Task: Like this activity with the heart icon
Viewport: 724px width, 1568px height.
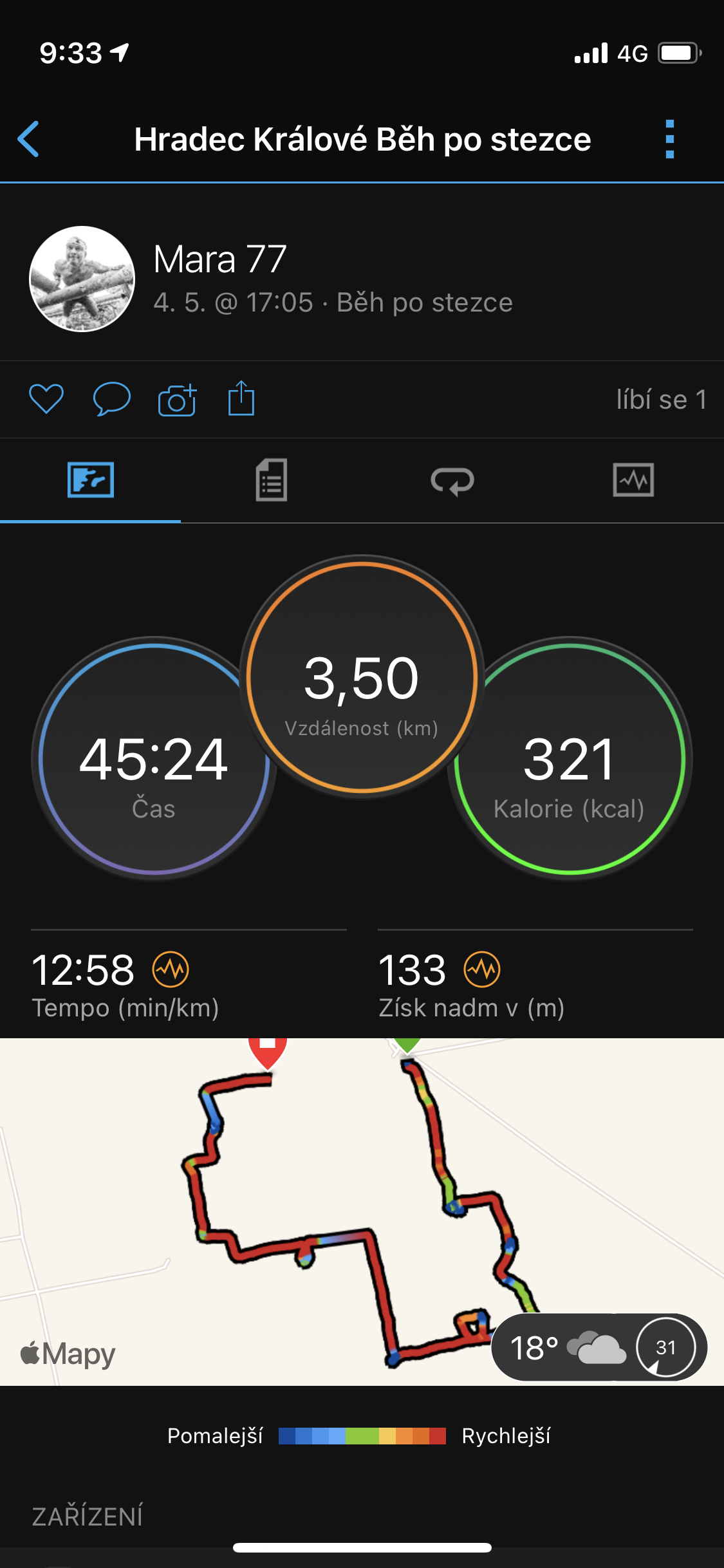Action: (x=46, y=399)
